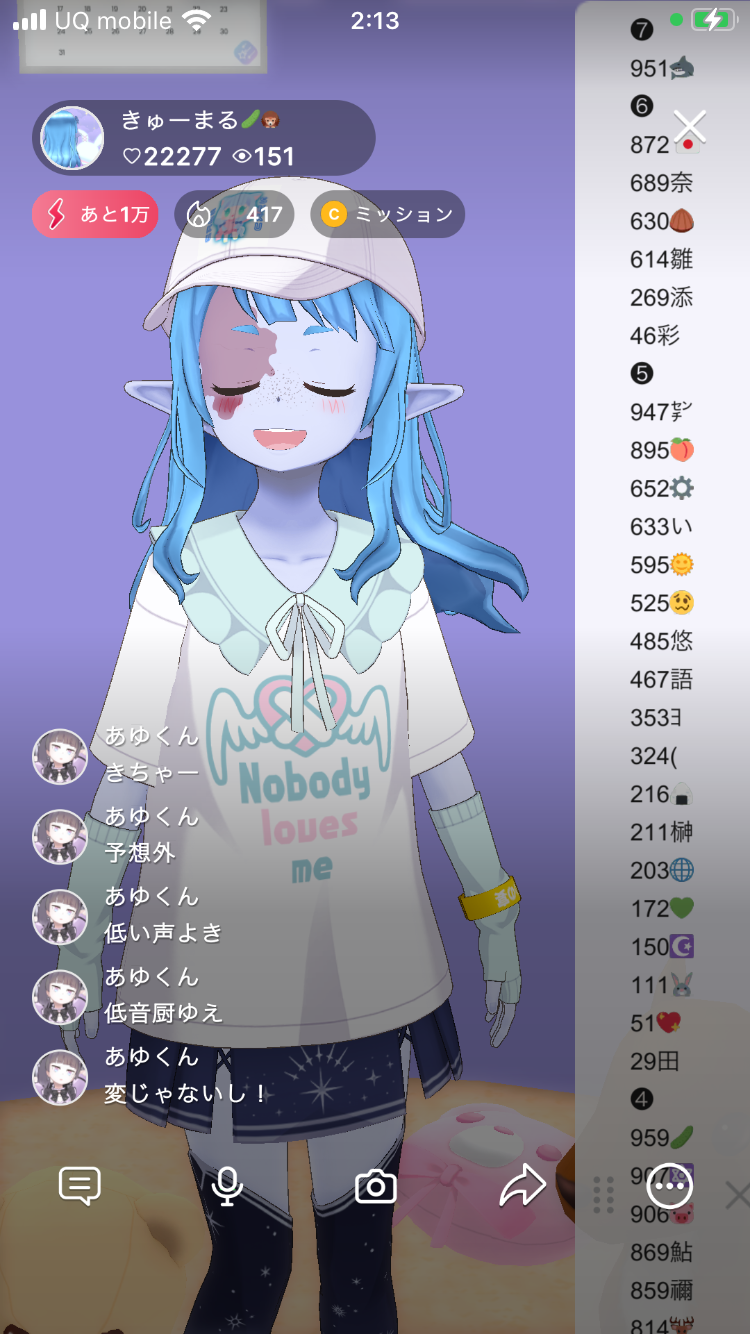Image resolution: width=750 pixels, height=1334 pixels.
Task: Open the flame ranking chip showing 417
Action: tap(234, 214)
